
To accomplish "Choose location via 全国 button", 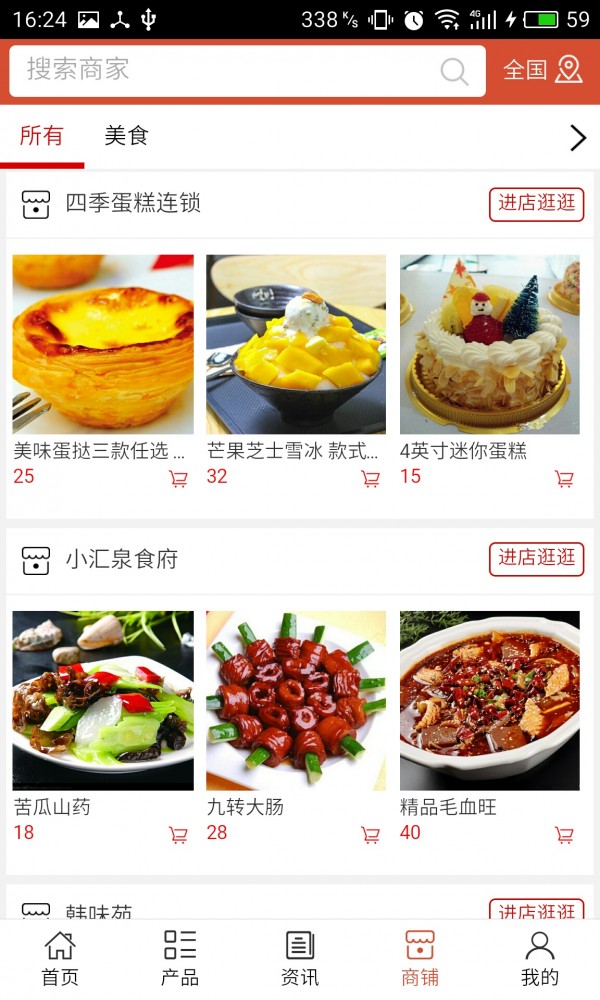I will click(x=542, y=70).
